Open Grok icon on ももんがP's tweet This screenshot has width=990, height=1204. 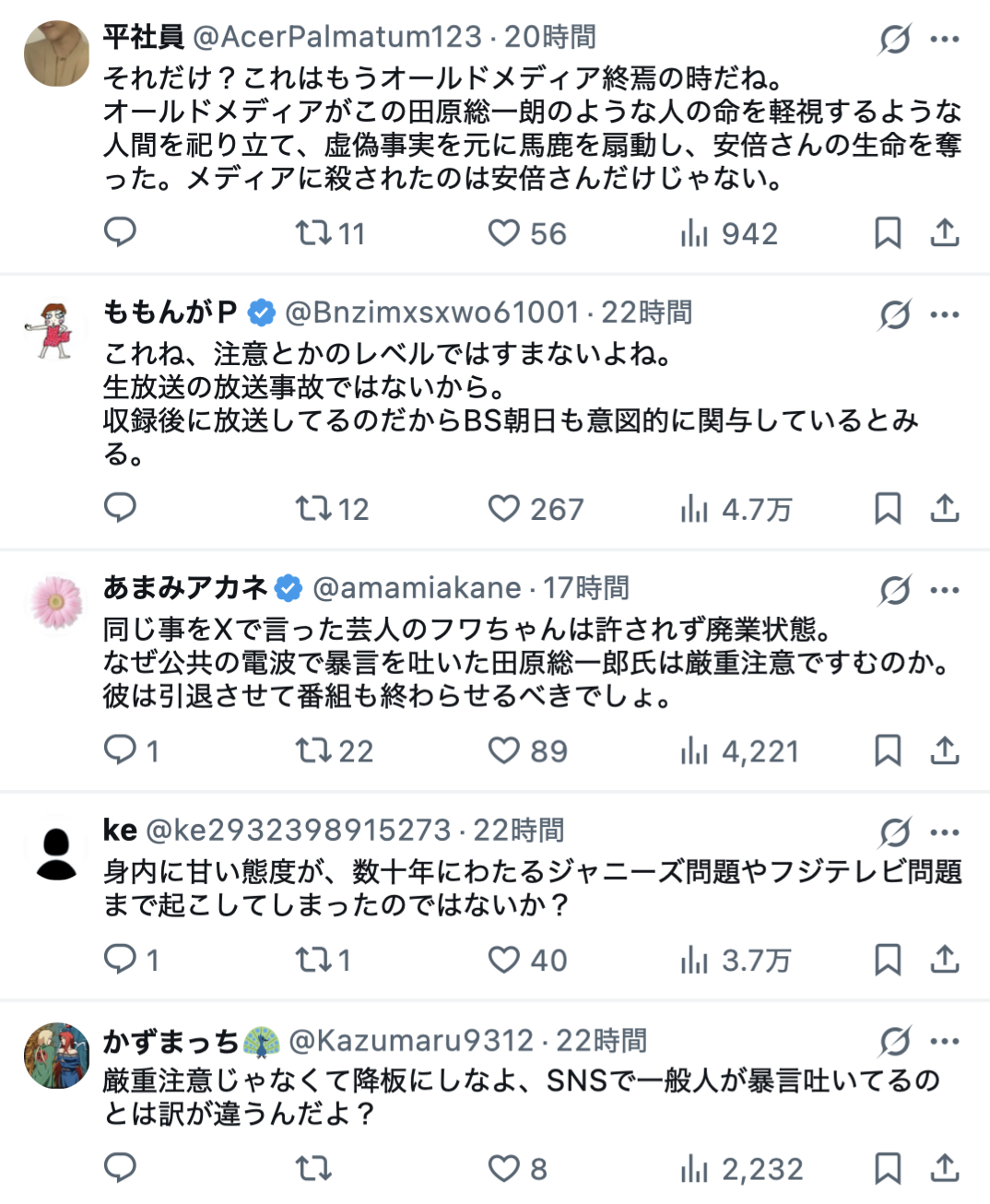(894, 315)
